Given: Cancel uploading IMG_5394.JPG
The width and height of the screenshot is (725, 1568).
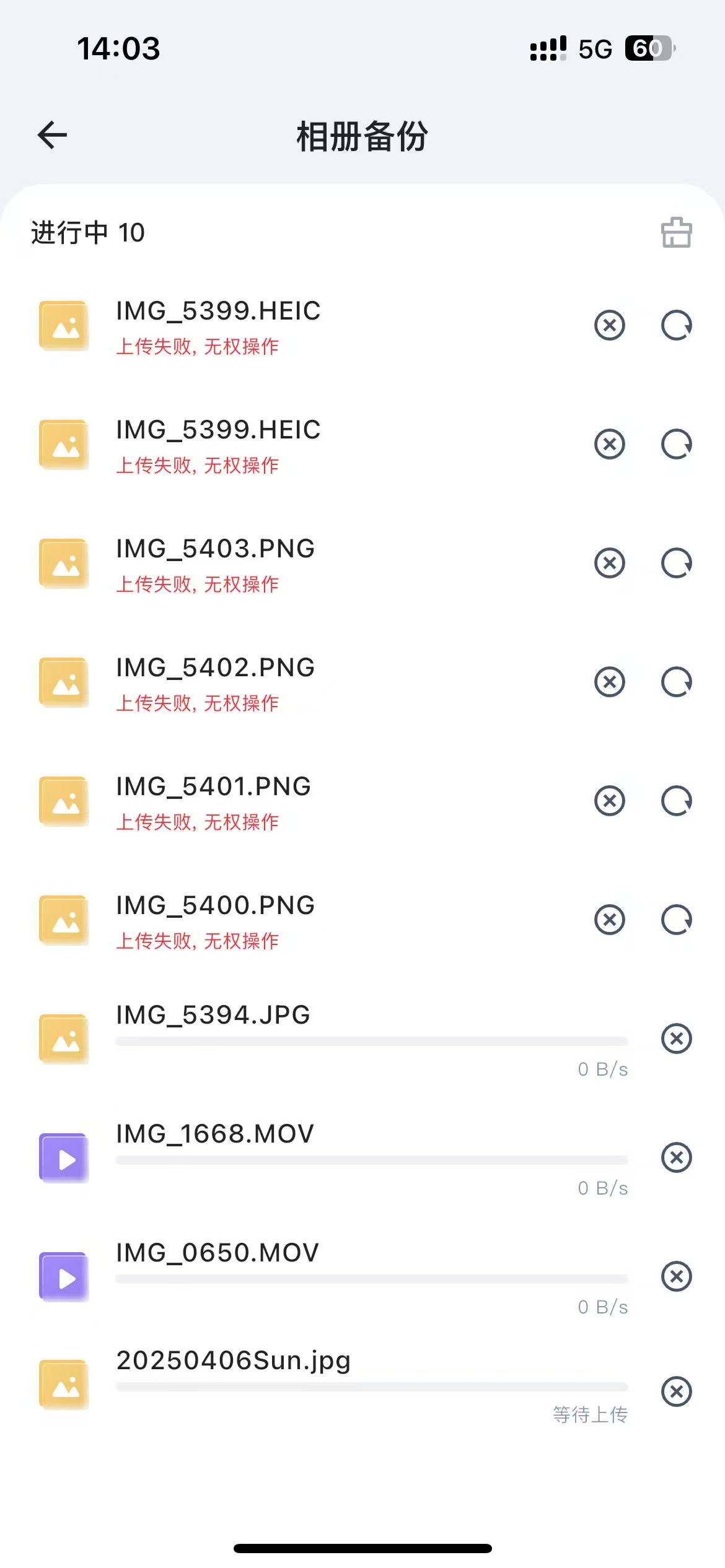Looking at the screenshot, I should coord(676,1039).
